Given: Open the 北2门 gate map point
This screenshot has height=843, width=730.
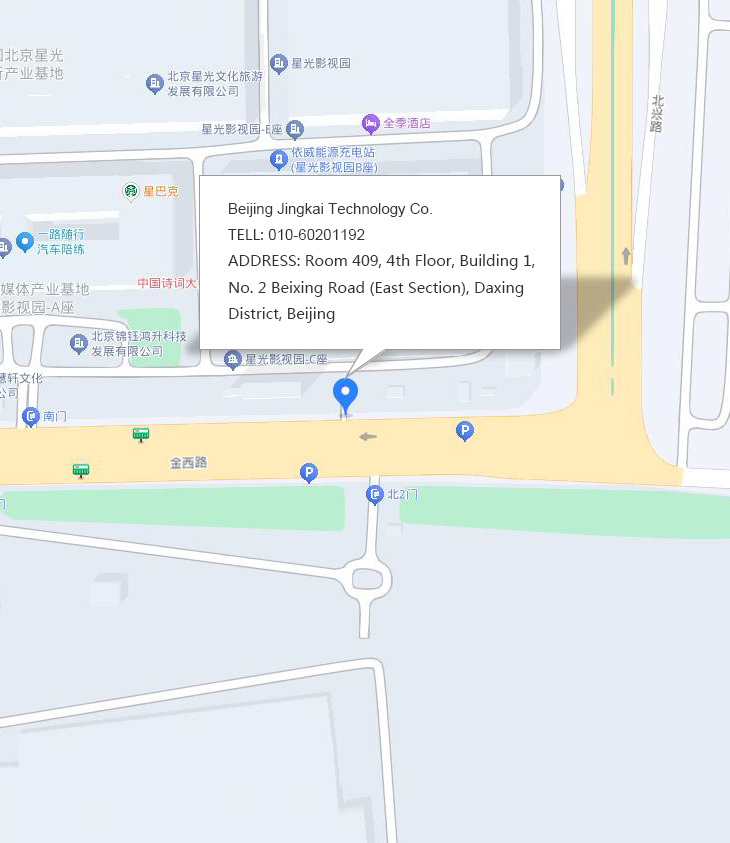Looking at the screenshot, I should click(x=375, y=494).
